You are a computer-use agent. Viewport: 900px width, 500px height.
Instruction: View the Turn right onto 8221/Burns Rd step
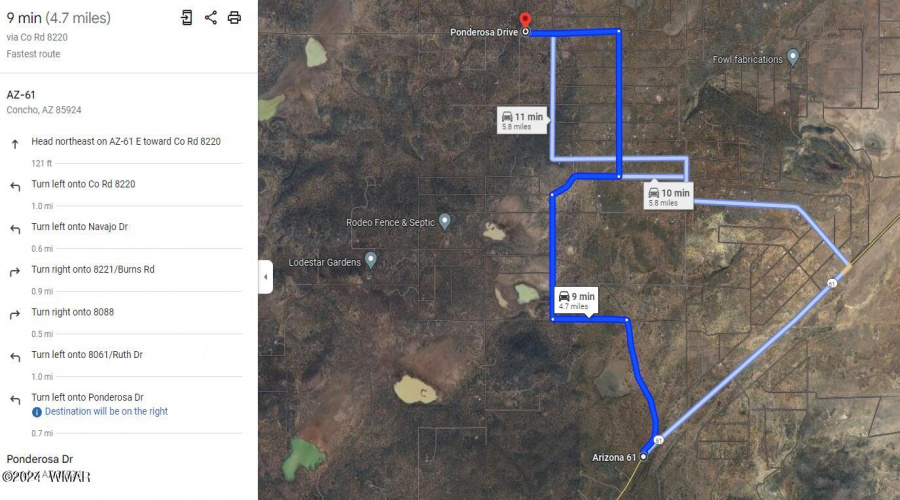[x=92, y=270]
